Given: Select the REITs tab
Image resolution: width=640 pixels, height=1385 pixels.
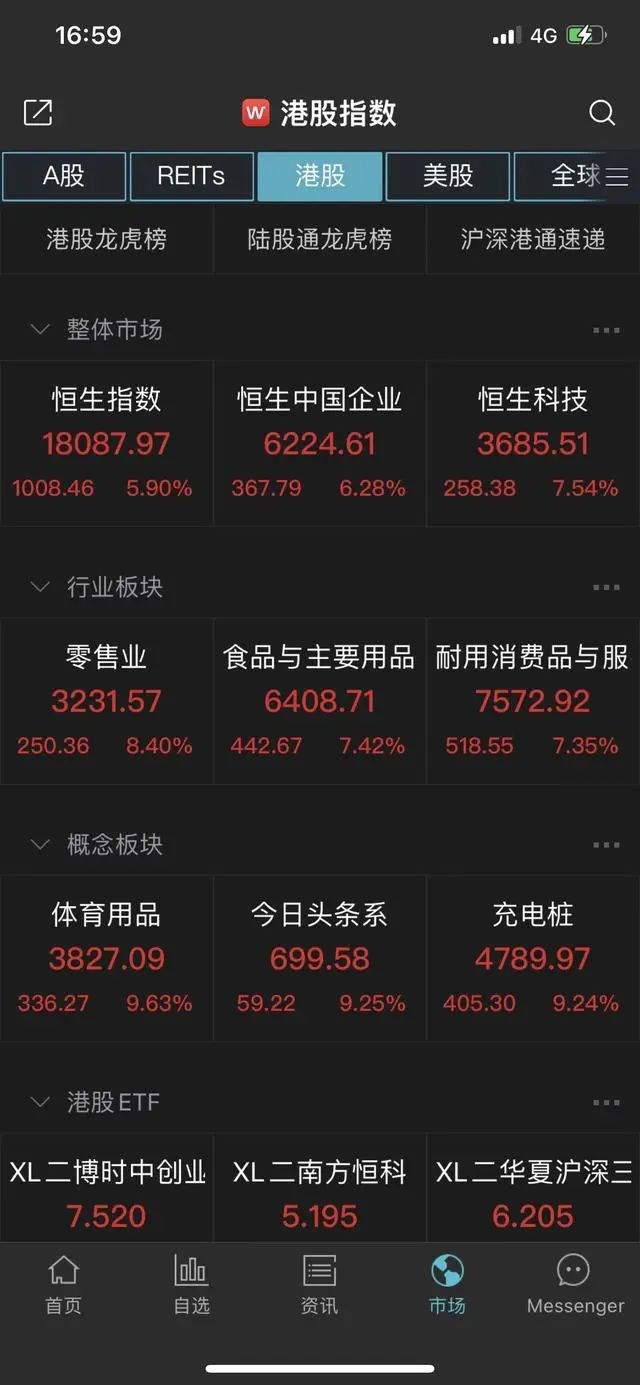Looking at the screenshot, I should point(191,177).
